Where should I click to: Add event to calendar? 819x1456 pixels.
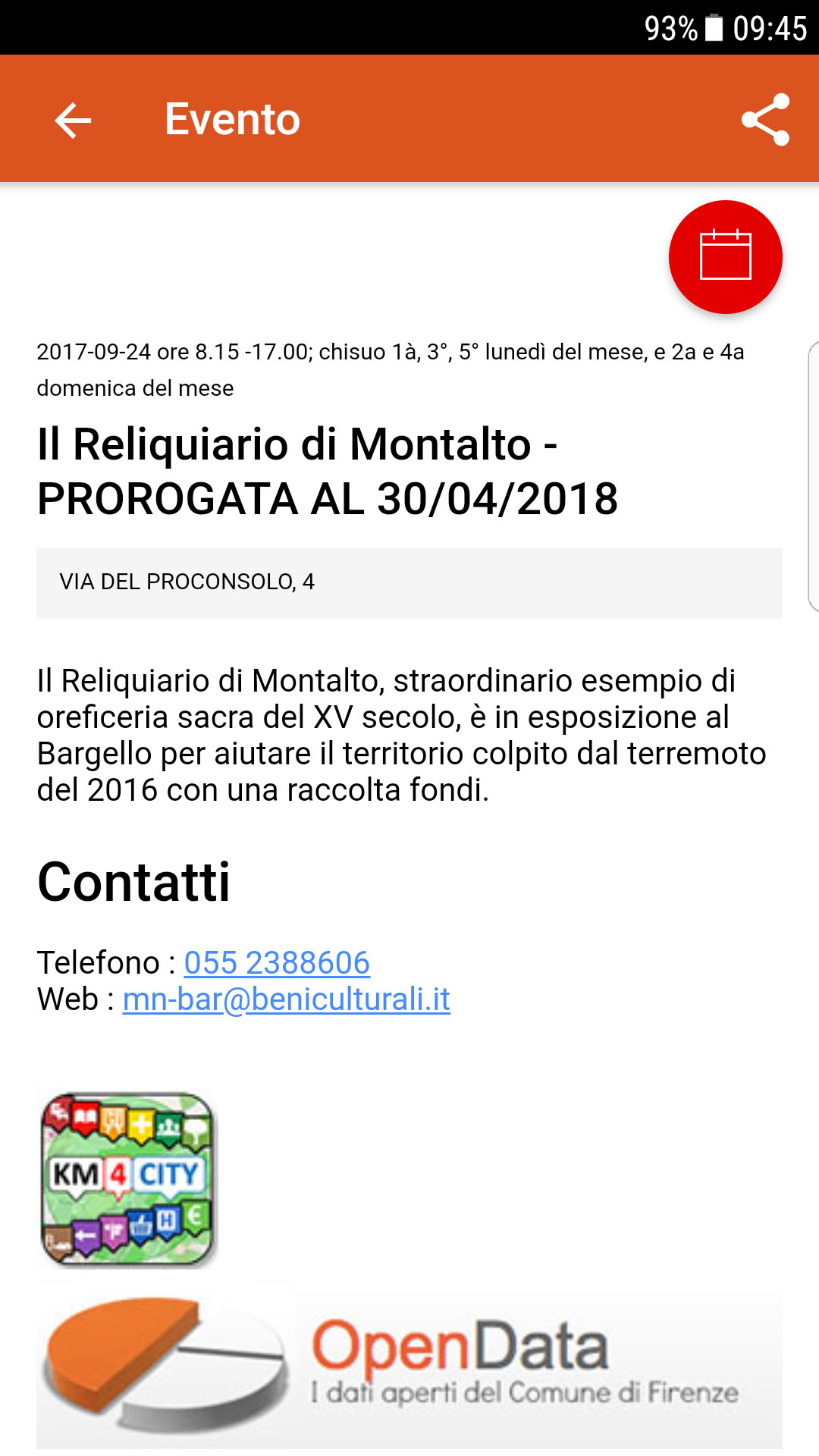pyautogui.click(x=725, y=257)
